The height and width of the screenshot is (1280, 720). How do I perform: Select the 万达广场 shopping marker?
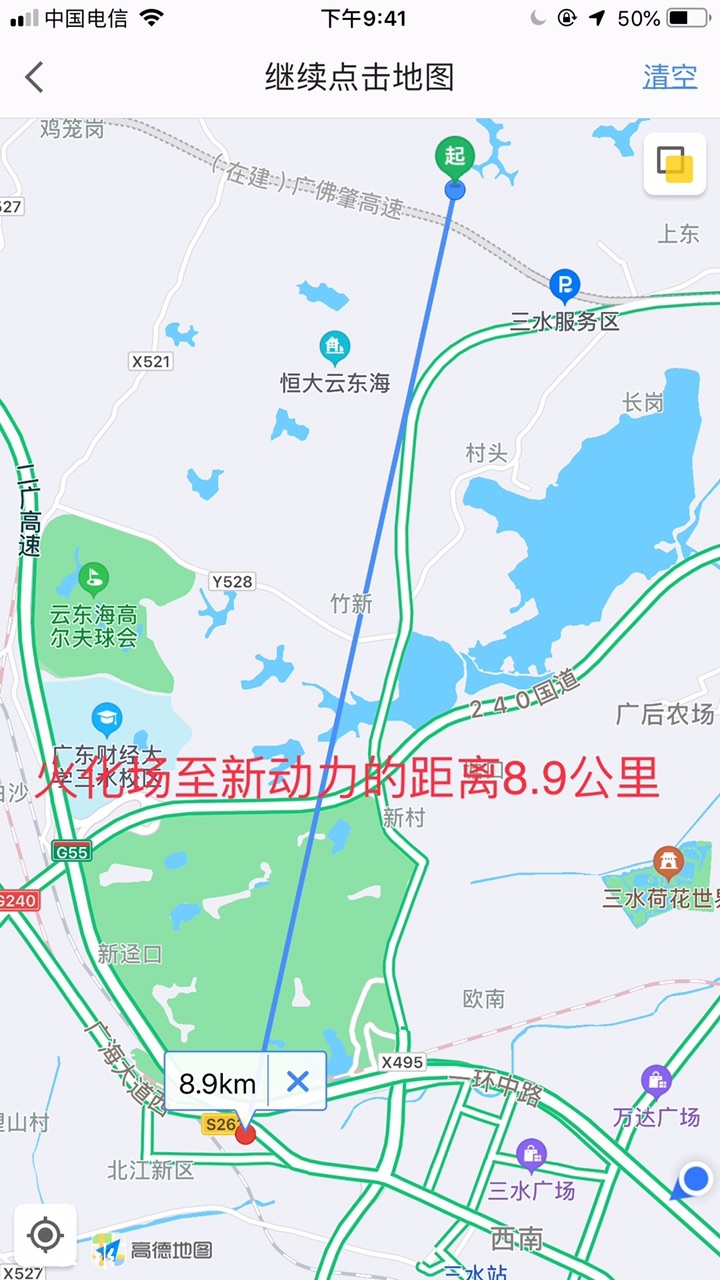[x=656, y=1081]
